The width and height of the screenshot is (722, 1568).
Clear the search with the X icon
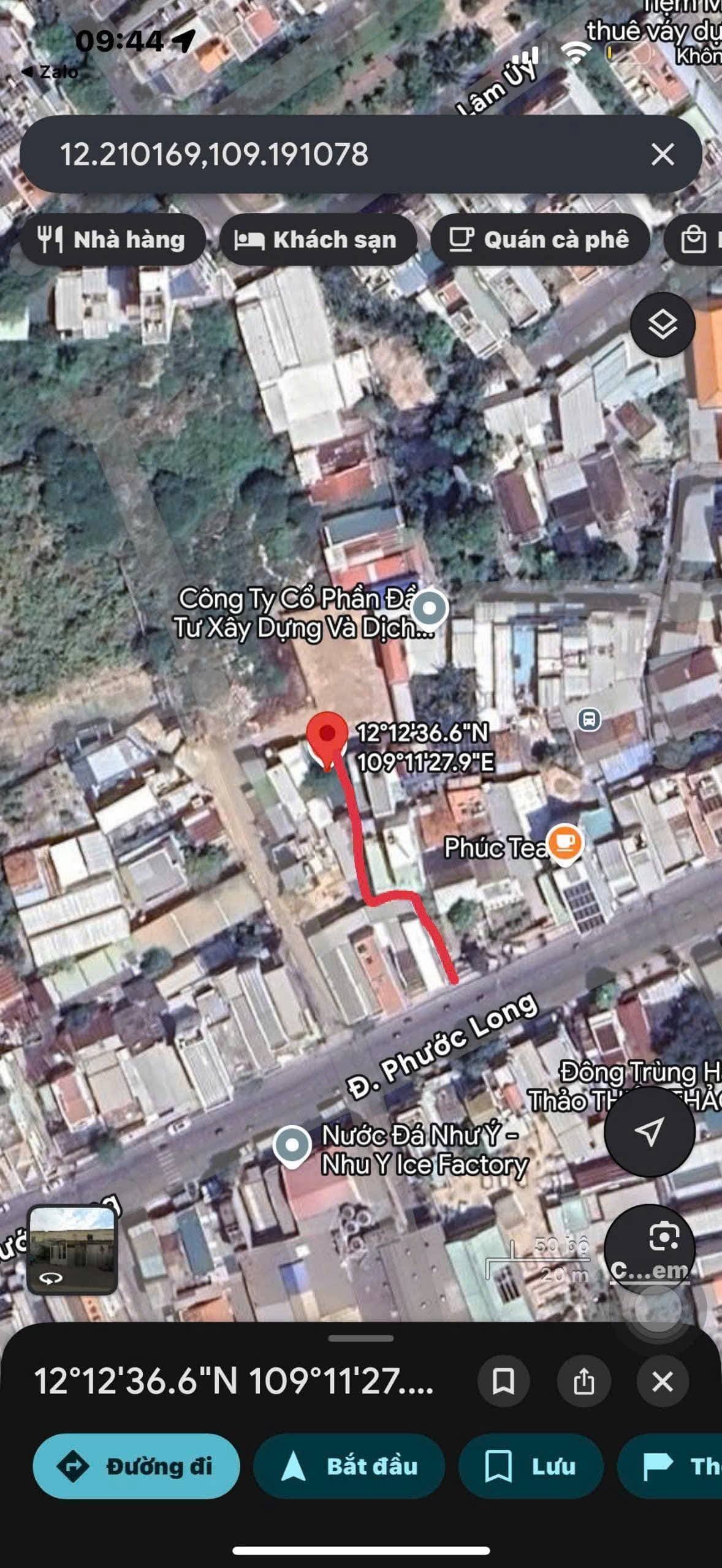663,154
